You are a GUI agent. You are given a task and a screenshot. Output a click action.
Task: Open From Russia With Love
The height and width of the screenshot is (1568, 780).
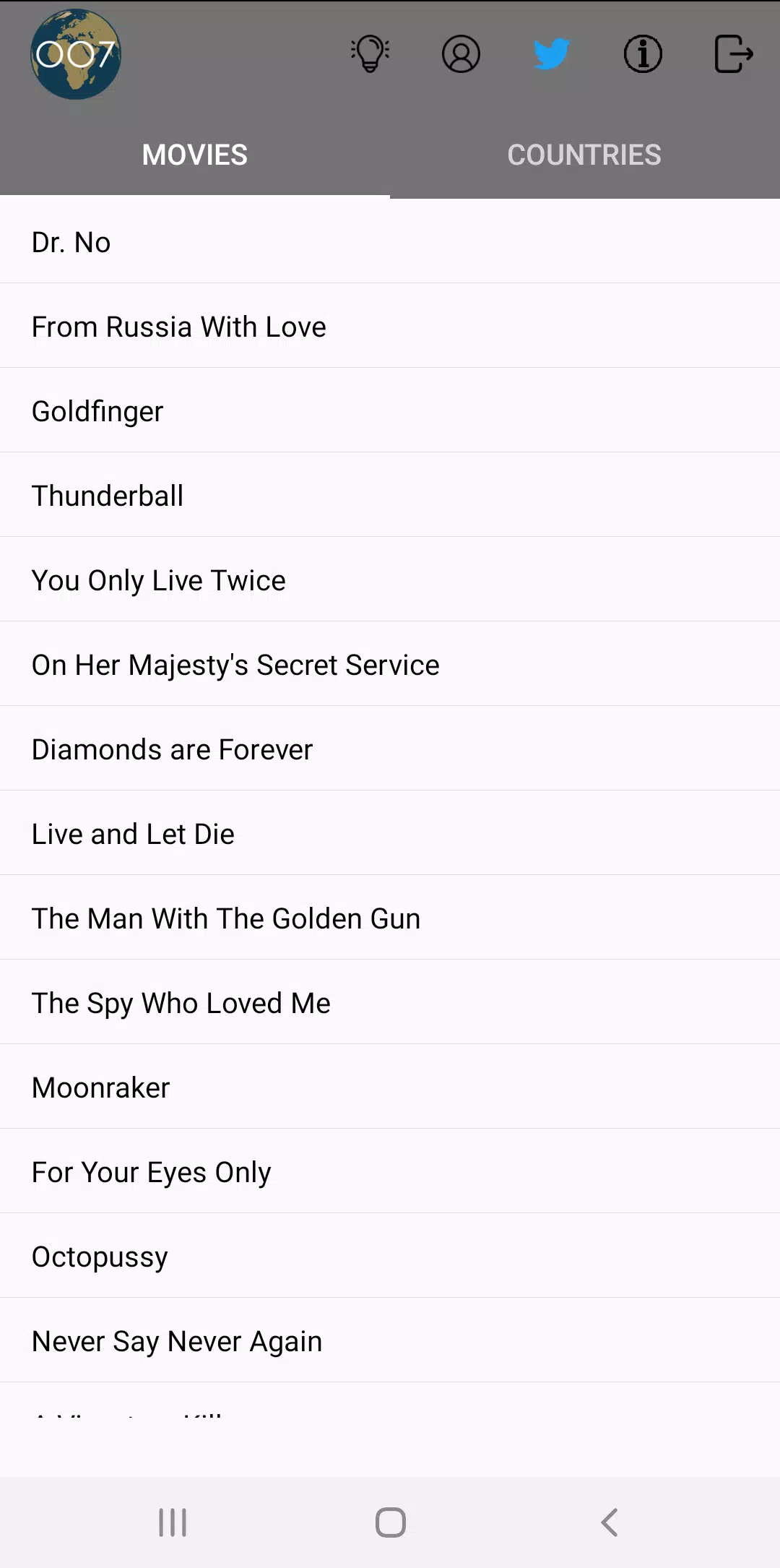(x=390, y=327)
